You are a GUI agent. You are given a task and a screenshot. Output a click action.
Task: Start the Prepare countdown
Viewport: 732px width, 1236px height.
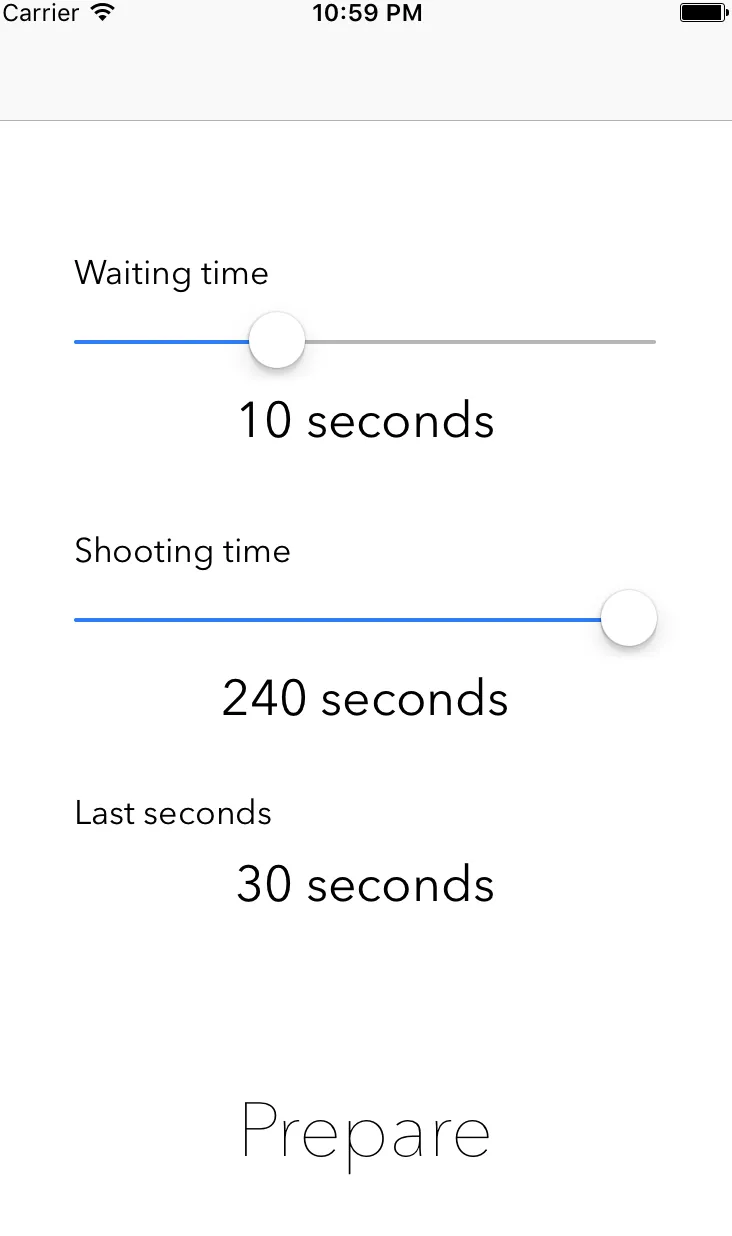pos(365,1133)
